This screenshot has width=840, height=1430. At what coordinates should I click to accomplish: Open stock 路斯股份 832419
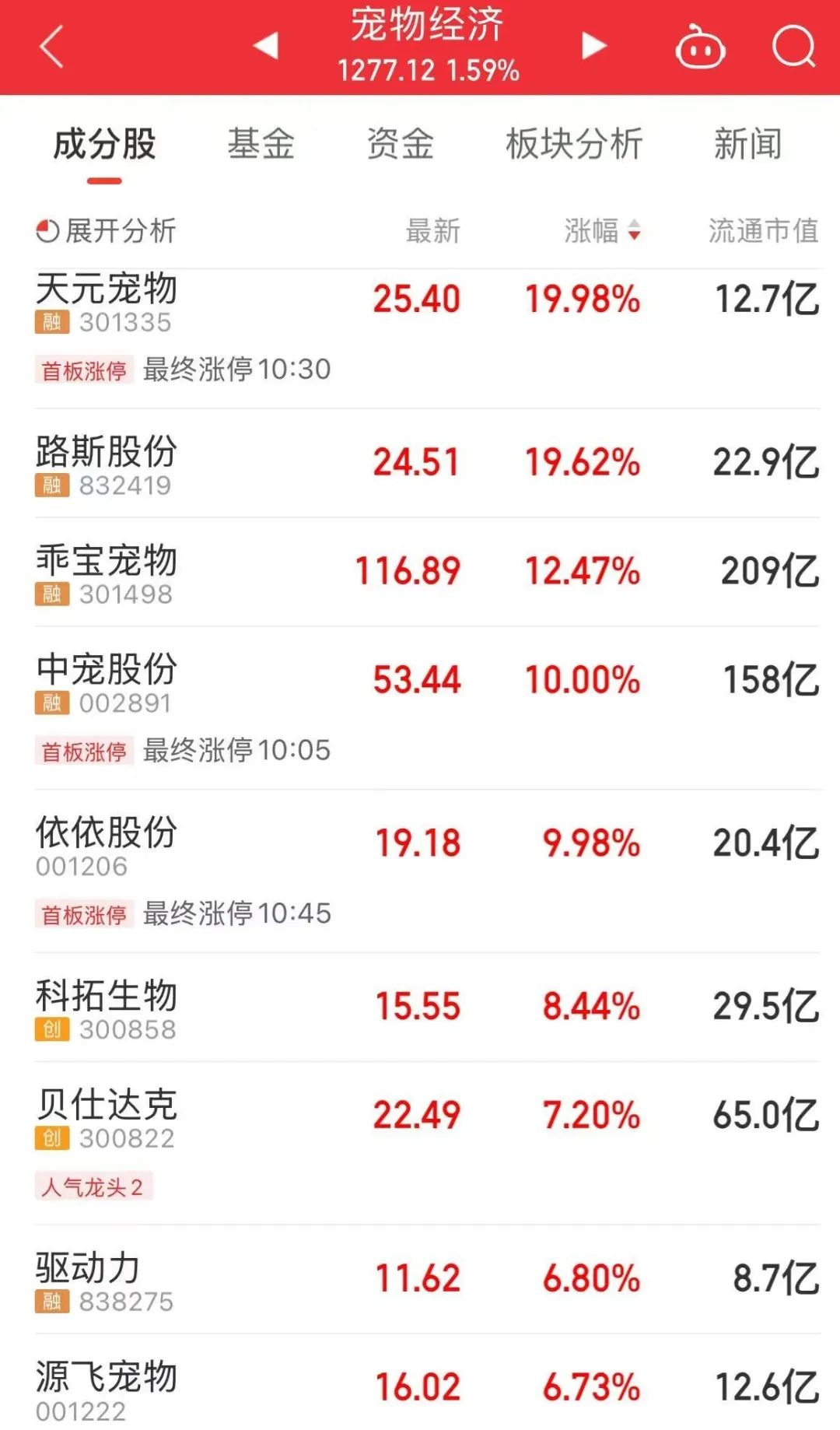click(x=427, y=463)
